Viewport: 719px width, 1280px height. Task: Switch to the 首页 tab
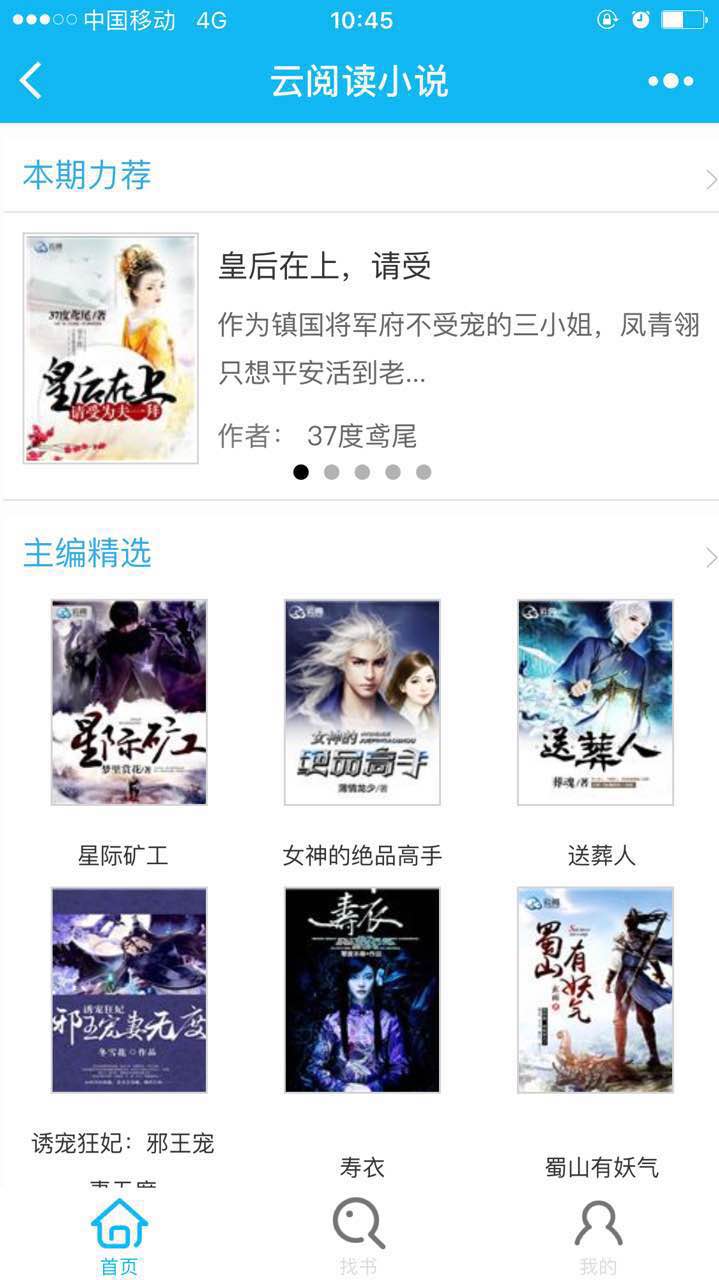[x=119, y=1235]
